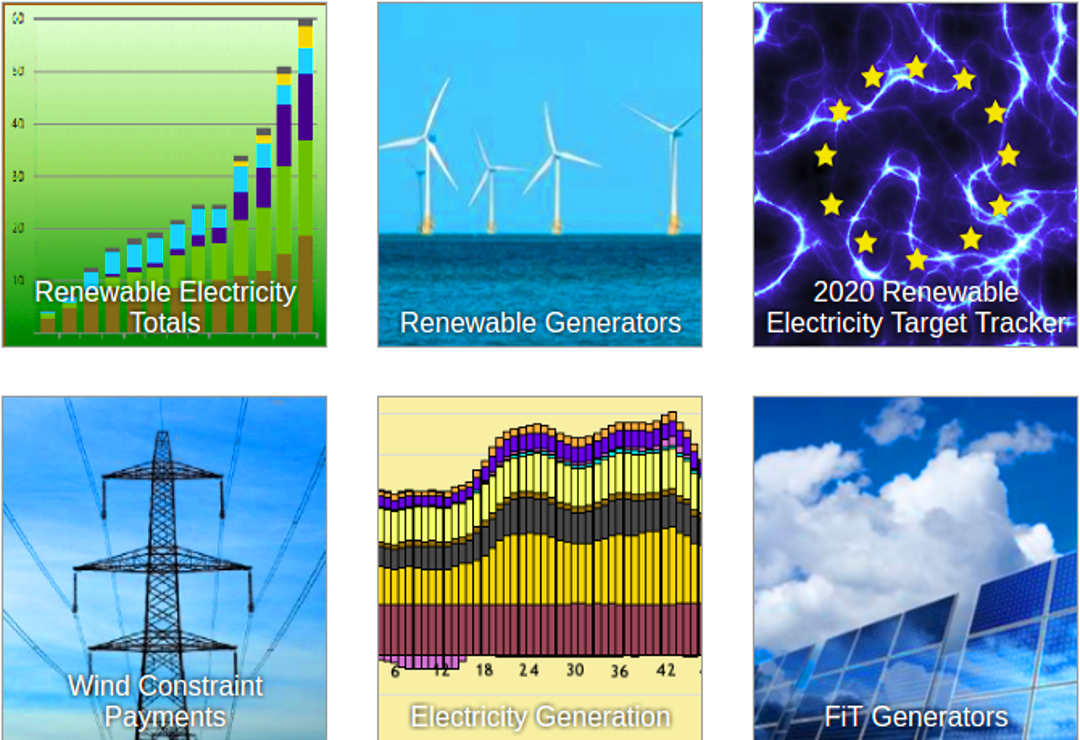
Task: Open 2020 Renewable Electricity Target Tracker
Action: click(x=915, y=175)
